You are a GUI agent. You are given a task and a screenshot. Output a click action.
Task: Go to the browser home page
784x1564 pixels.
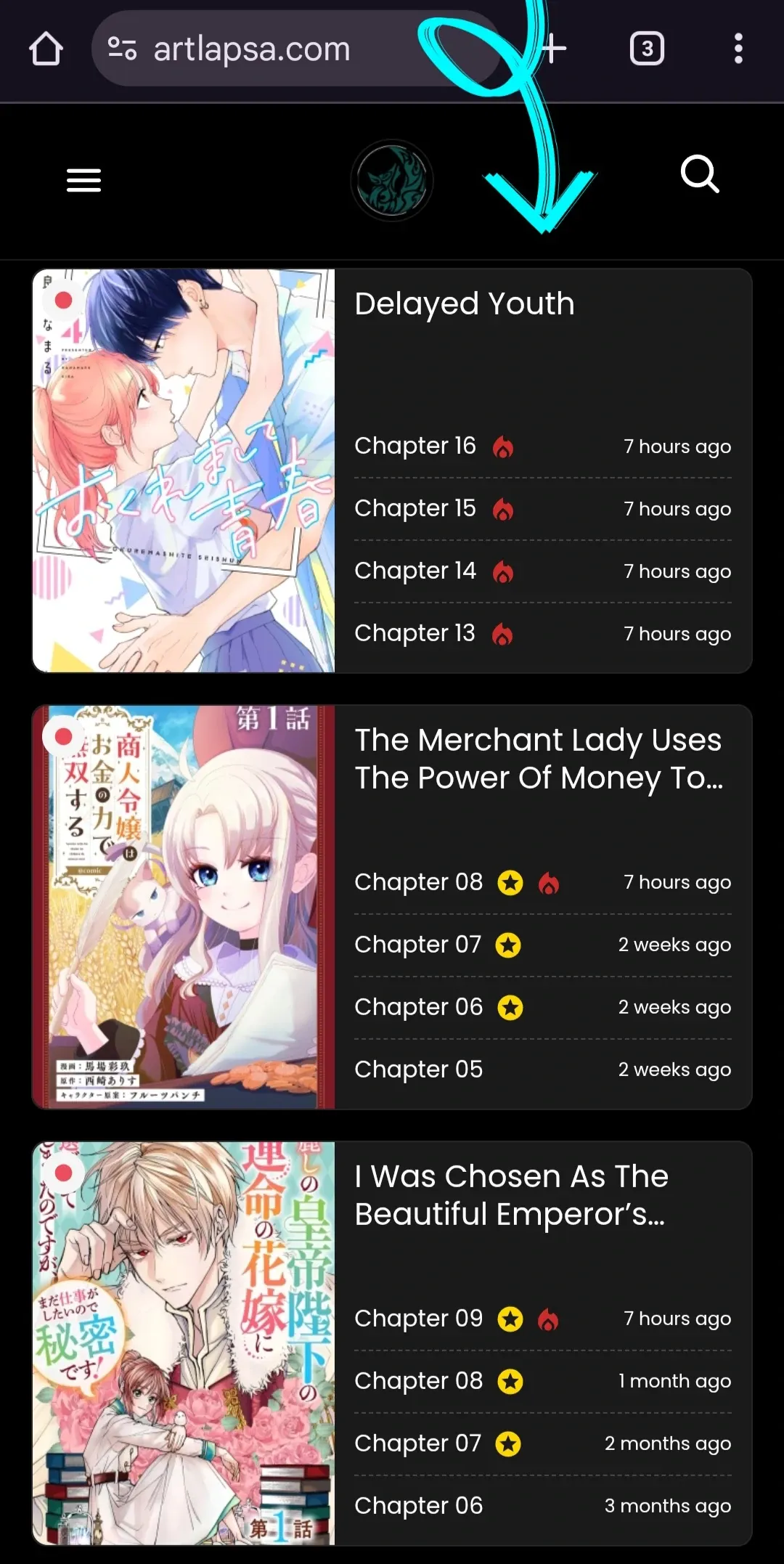pos(46,49)
